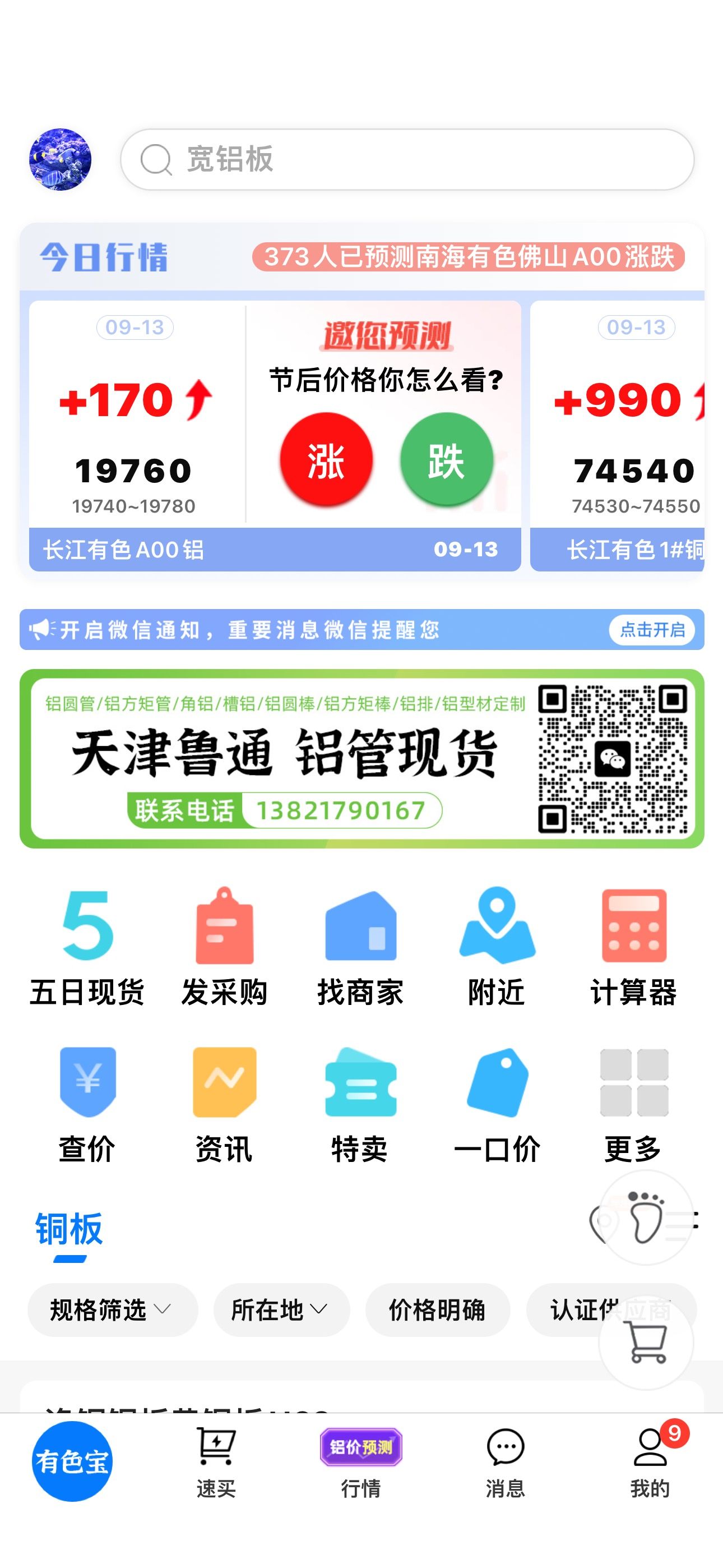
Task: Launch the 计算器 calculator
Action: click(x=633, y=947)
